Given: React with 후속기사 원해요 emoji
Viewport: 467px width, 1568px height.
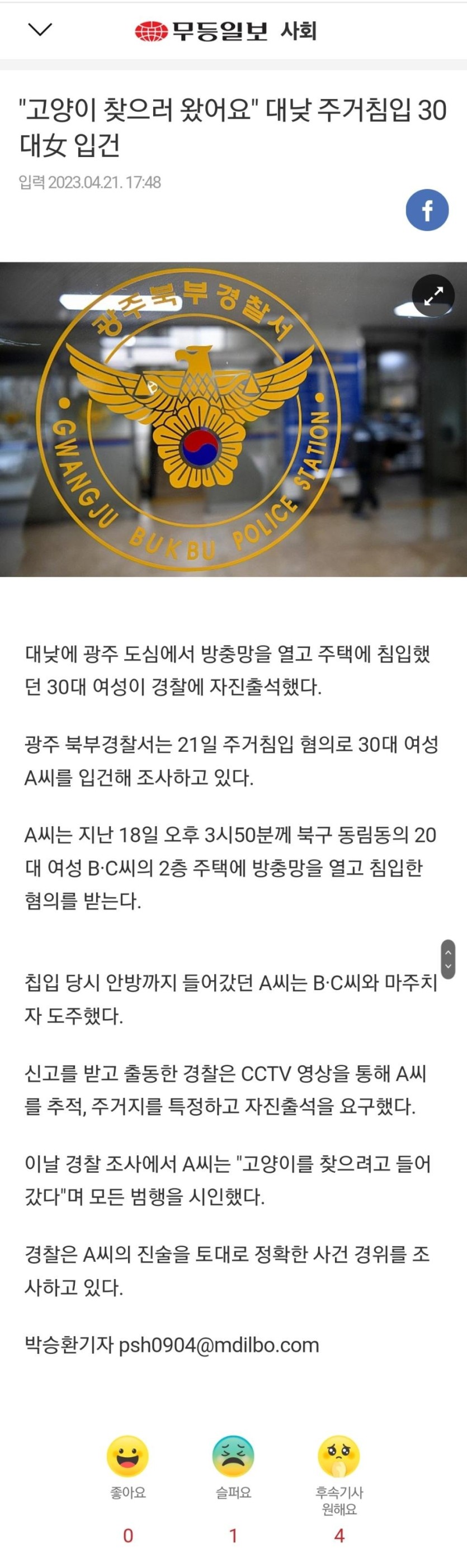Looking at the screenshot, I should coord(339,1456).
